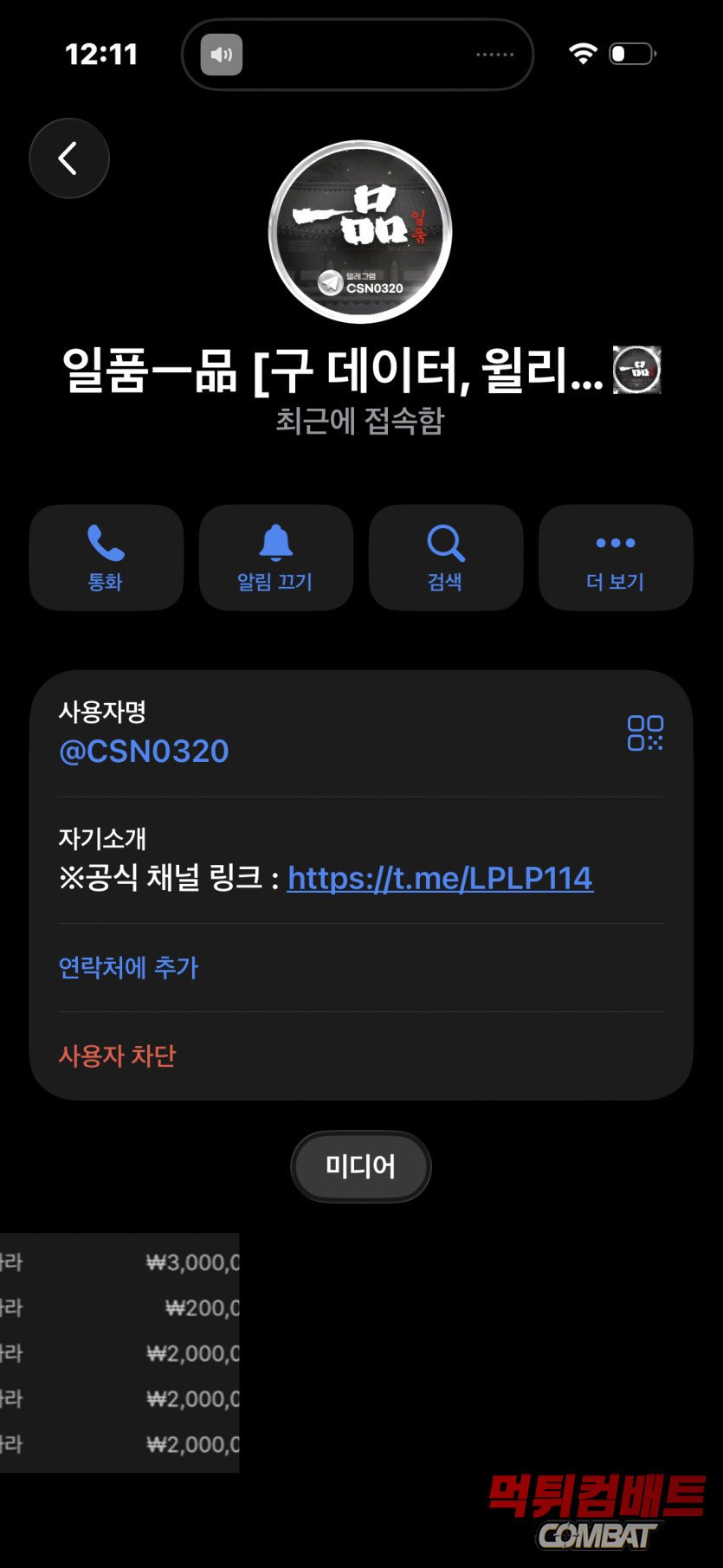The height and width of the screenshot is (1568, 723).
Task: Block the user via 사용자 차단
Action: click(117, 1055)
